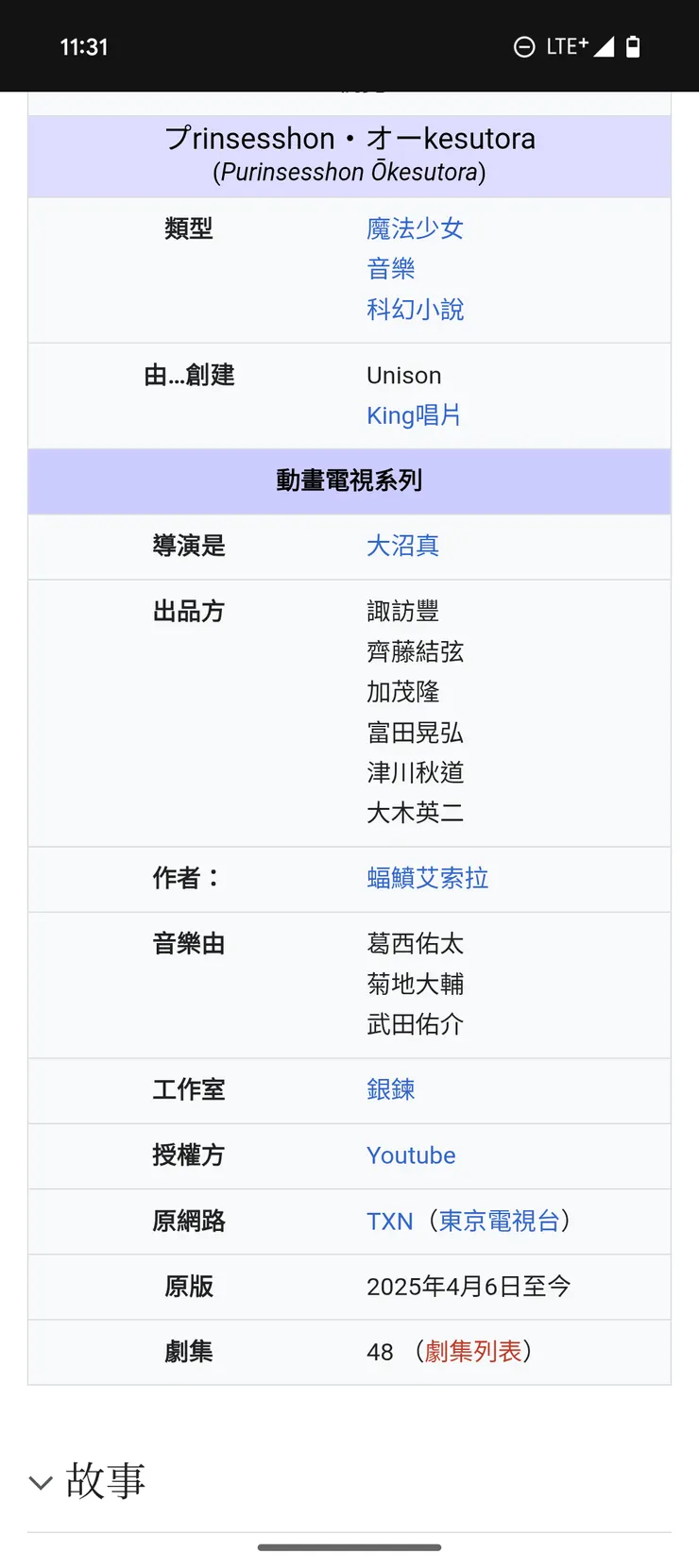Screen dimensions: 699x1568
Task: Tap the 動畫電視系列 infobox header
Action: 349,481
